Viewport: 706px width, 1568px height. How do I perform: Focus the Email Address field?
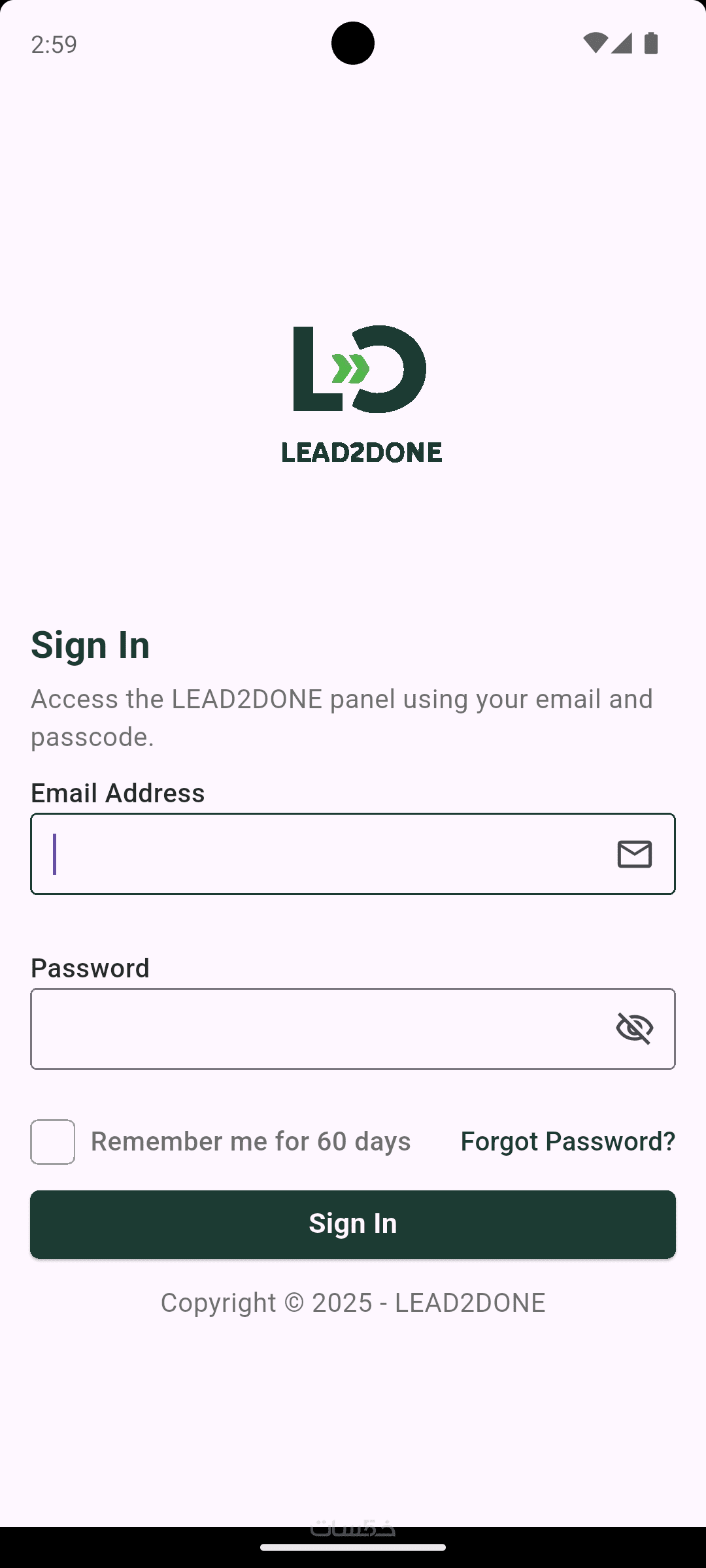[x=320, y=854]
